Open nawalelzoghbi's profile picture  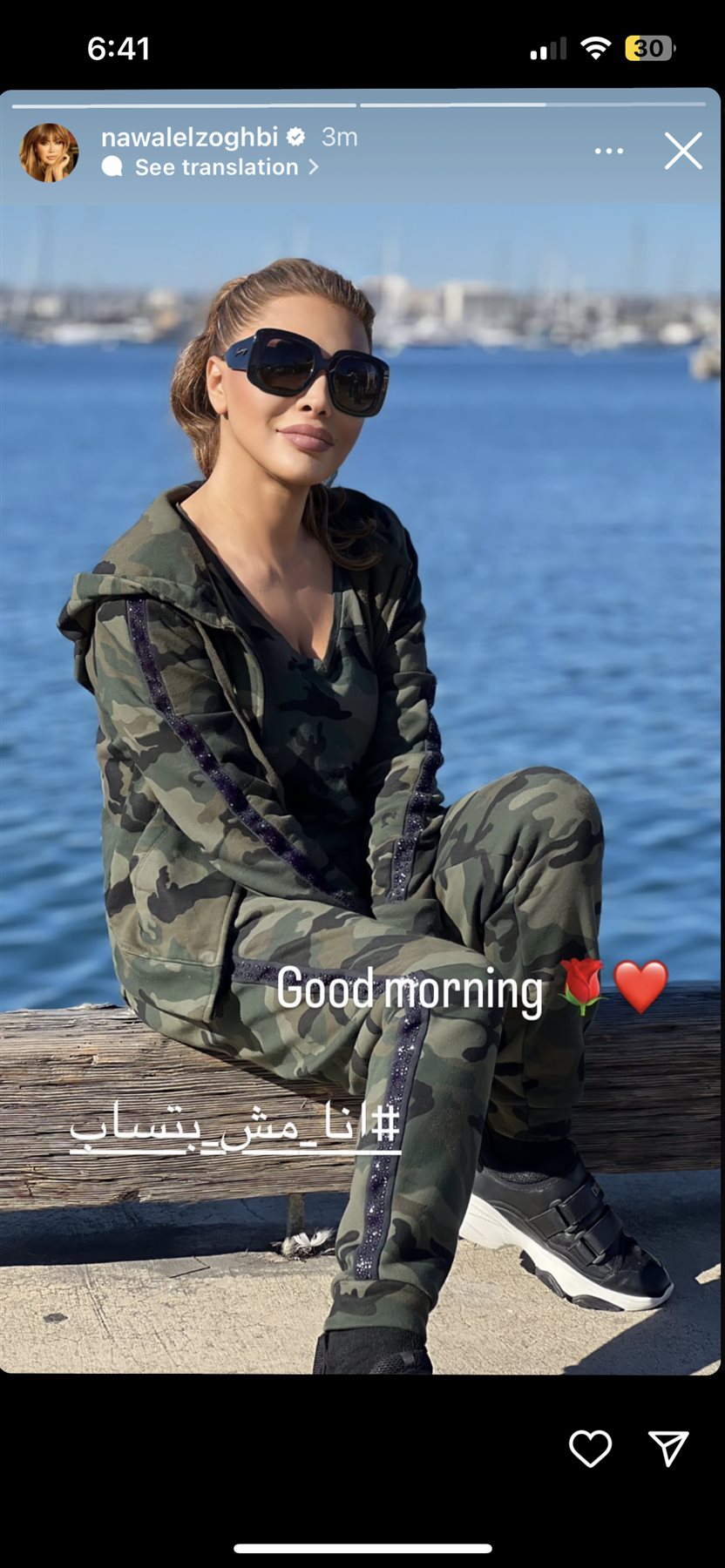pyautogui.click(x=49, y=152)
